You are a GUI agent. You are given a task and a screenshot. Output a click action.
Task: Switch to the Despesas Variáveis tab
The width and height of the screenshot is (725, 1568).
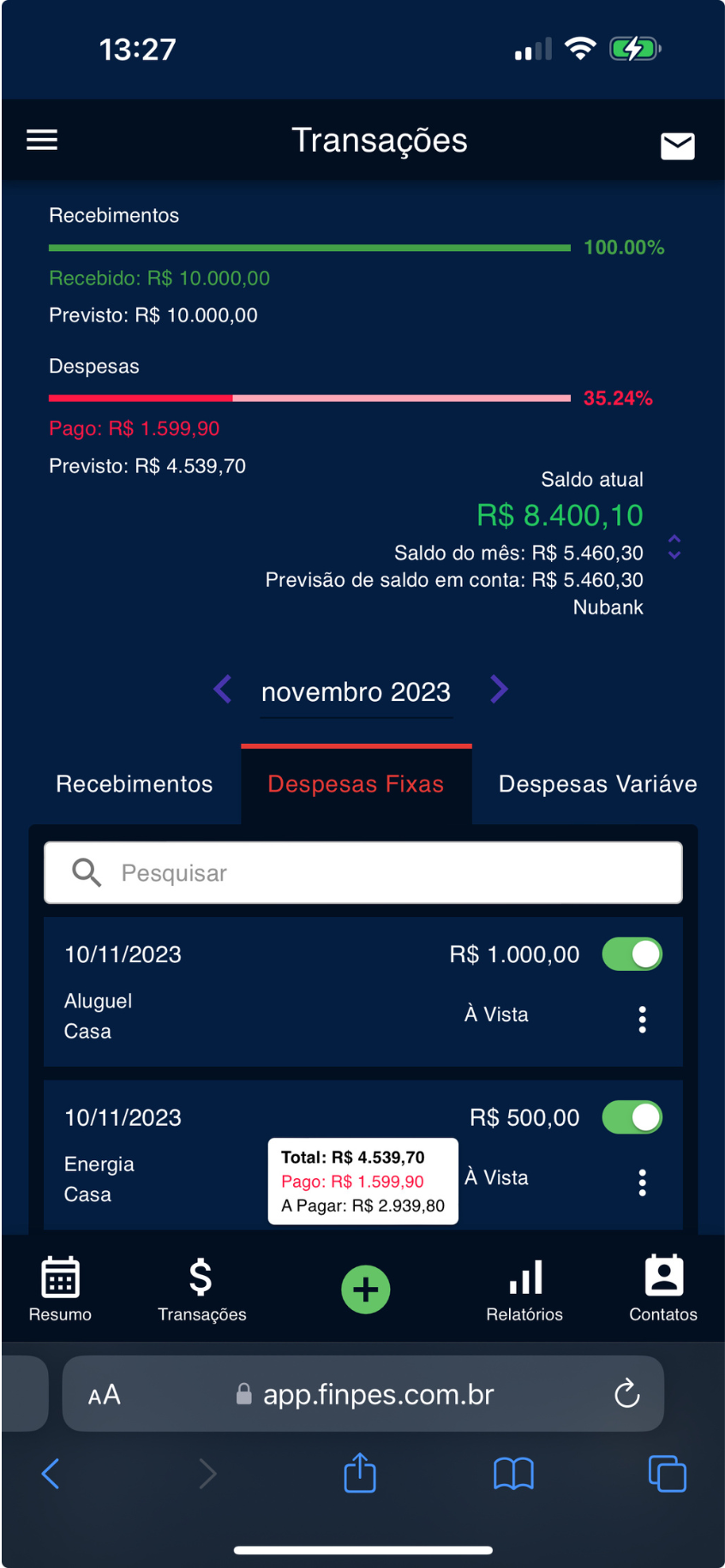(597, 784)
